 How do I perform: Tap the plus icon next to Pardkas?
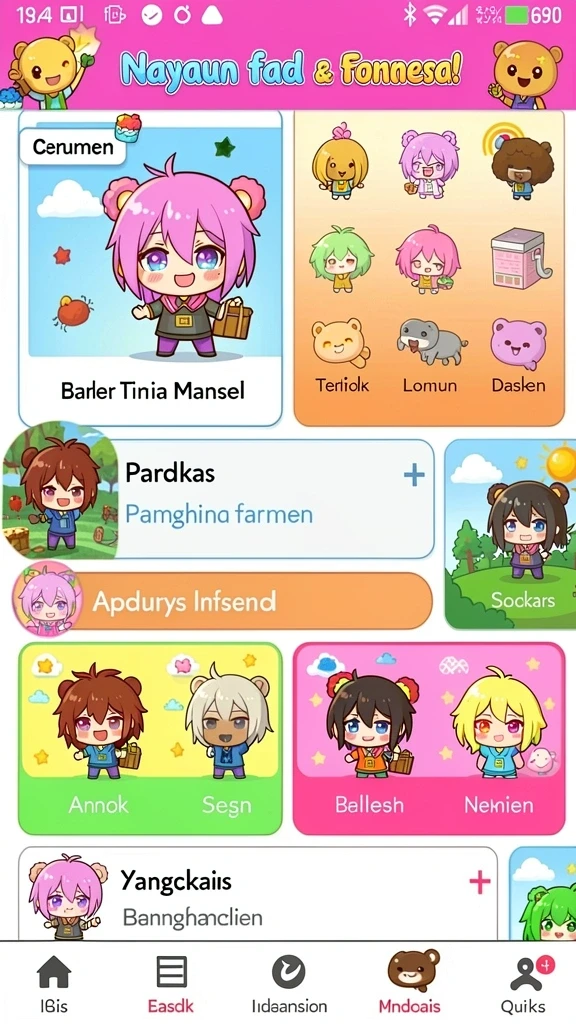point(414,475)
